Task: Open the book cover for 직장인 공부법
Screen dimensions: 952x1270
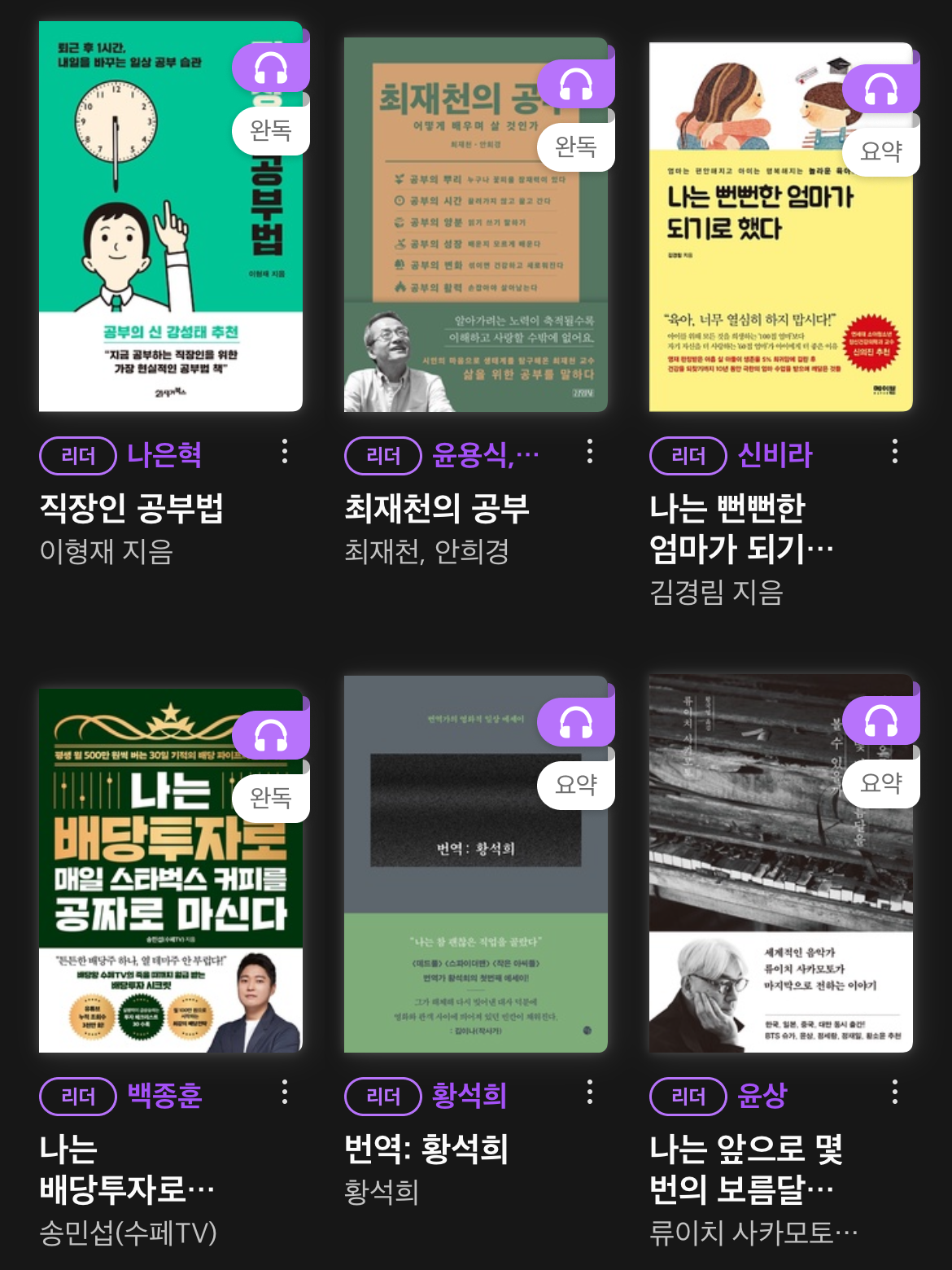Action: (x=171, y=217)
